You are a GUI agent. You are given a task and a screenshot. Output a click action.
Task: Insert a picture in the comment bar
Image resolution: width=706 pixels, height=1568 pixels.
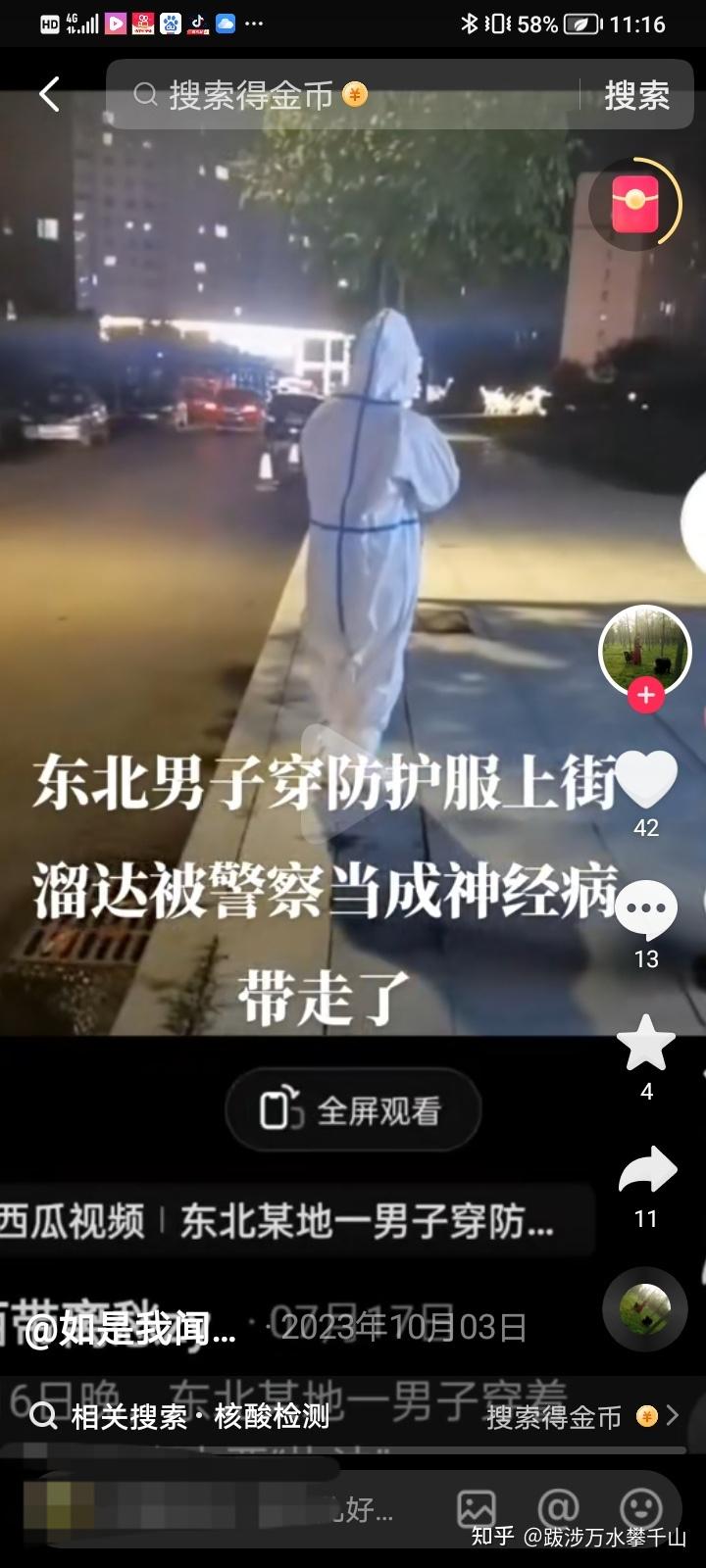[x=477, y=1509]
